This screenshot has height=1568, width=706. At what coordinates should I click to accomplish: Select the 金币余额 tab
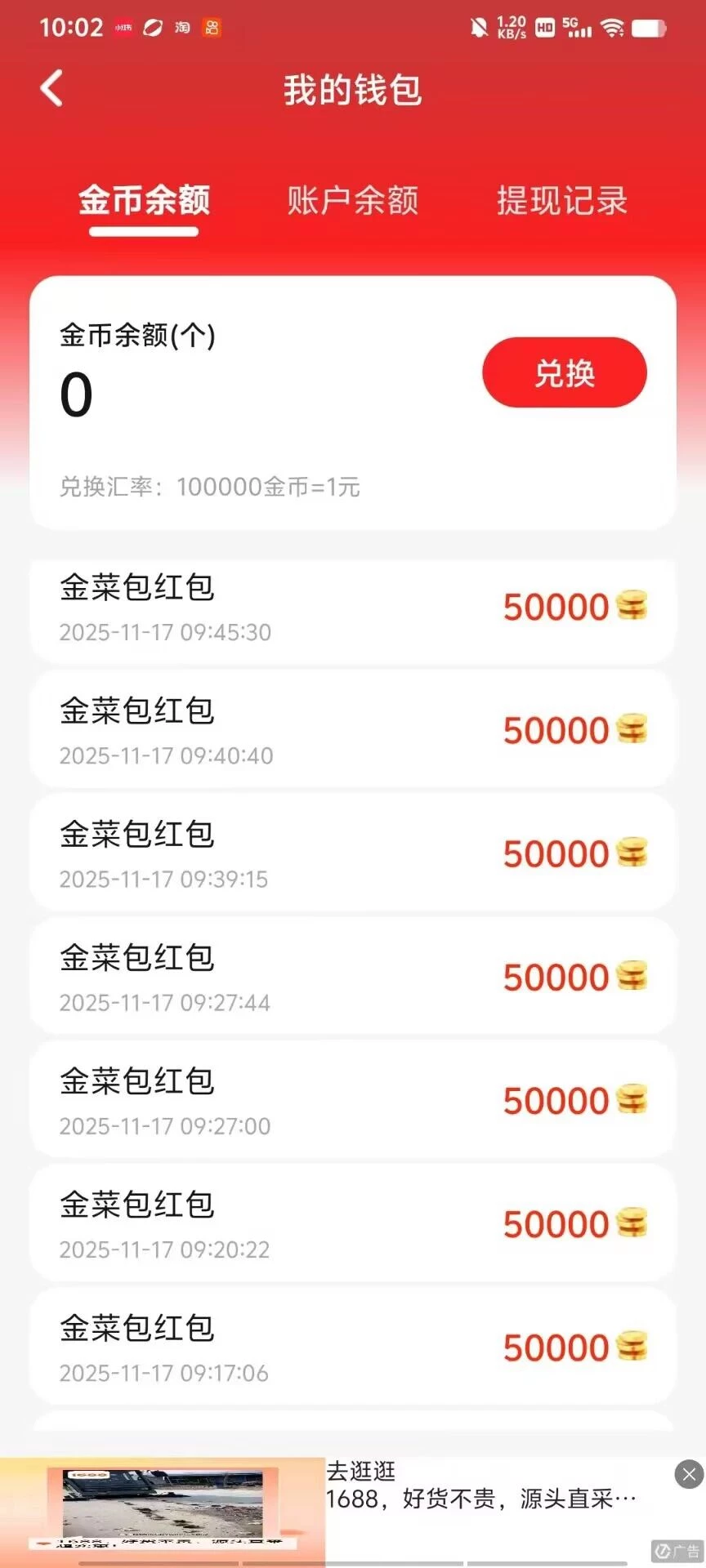[x=144, y=201]
